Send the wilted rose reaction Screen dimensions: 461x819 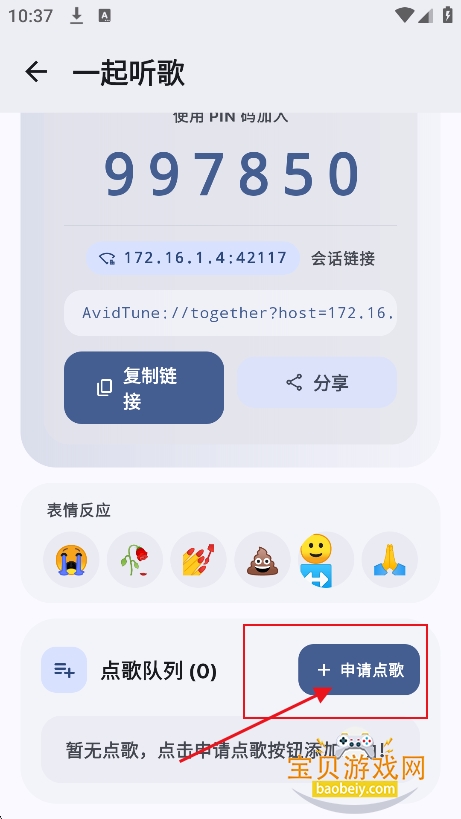135,560
